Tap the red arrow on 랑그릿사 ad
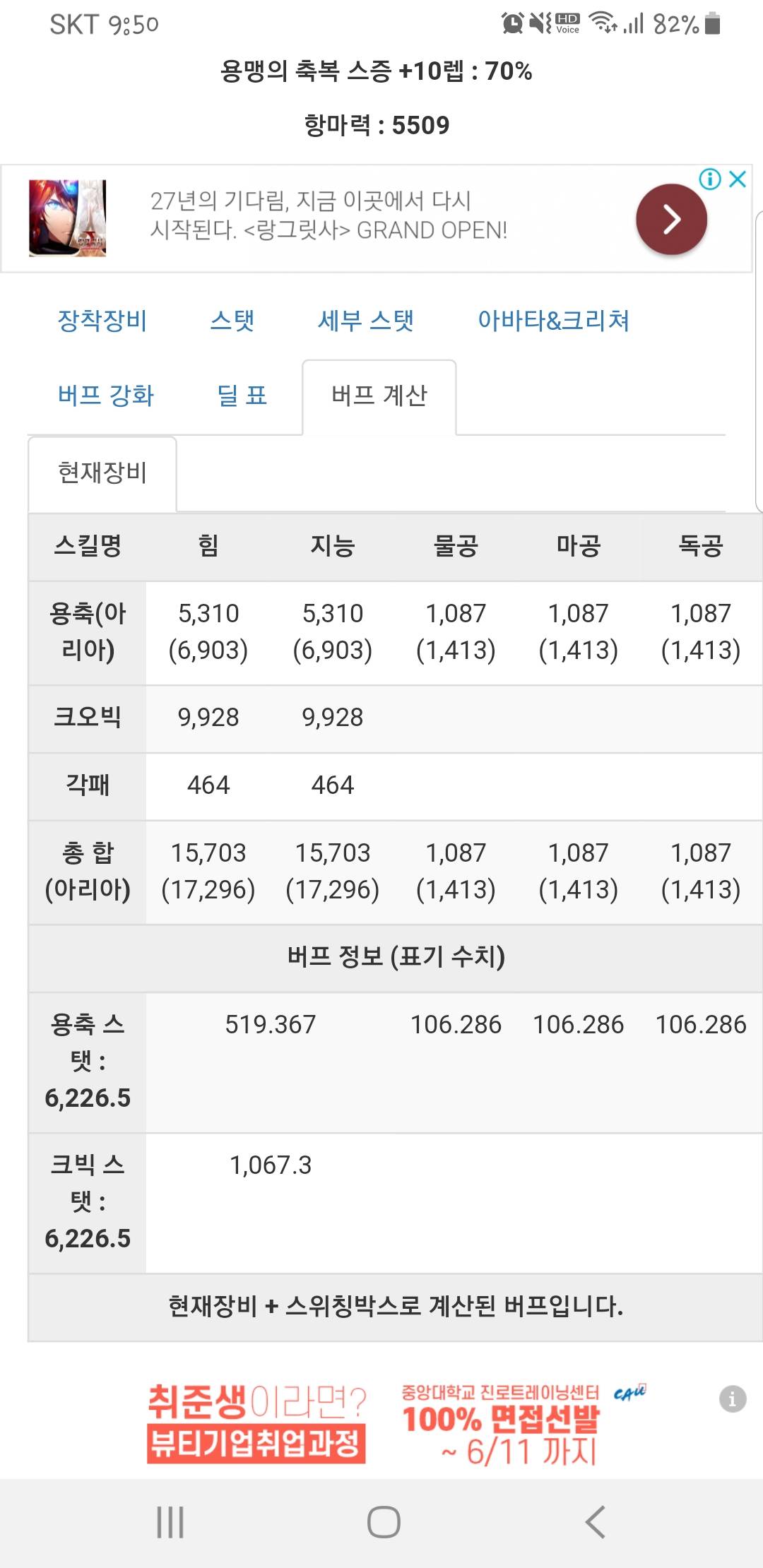Image resolution: width=763 pixels, height=1568 pixels. (671, 220)
